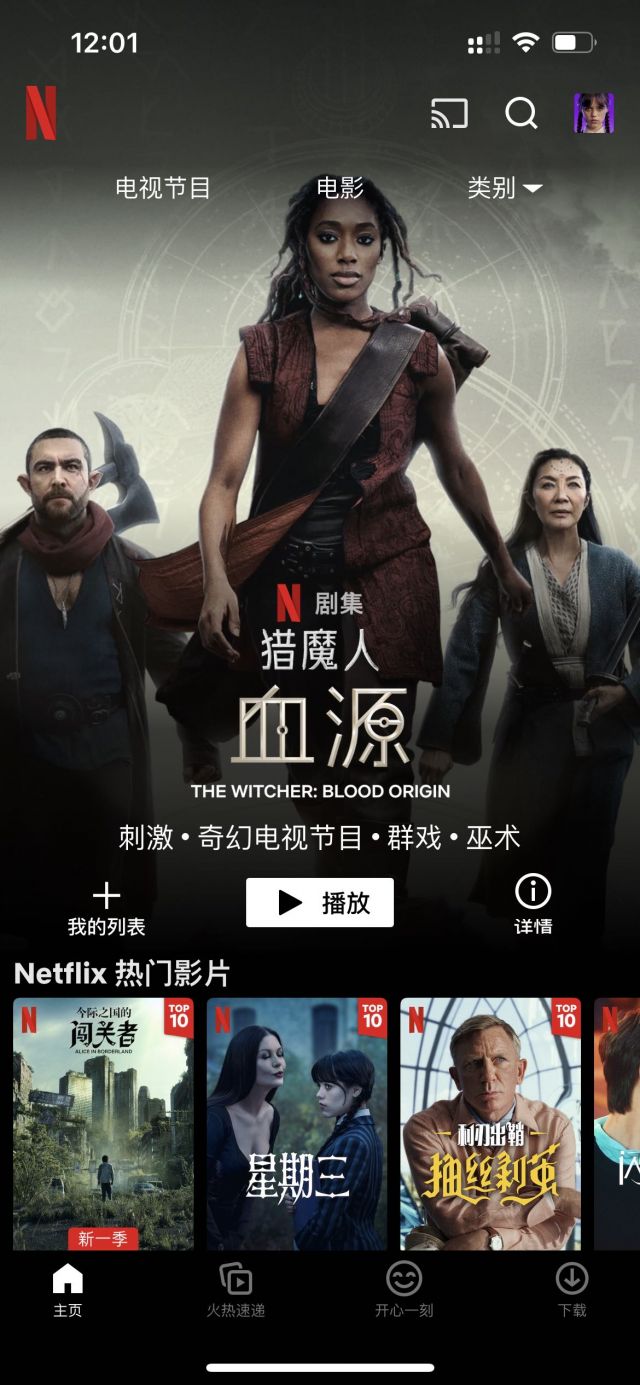Image resolution: width=640 pixels, height=1385 pixels.
Task: Switch to the 火热速递 tab
Action: (x=236, y=1289)
